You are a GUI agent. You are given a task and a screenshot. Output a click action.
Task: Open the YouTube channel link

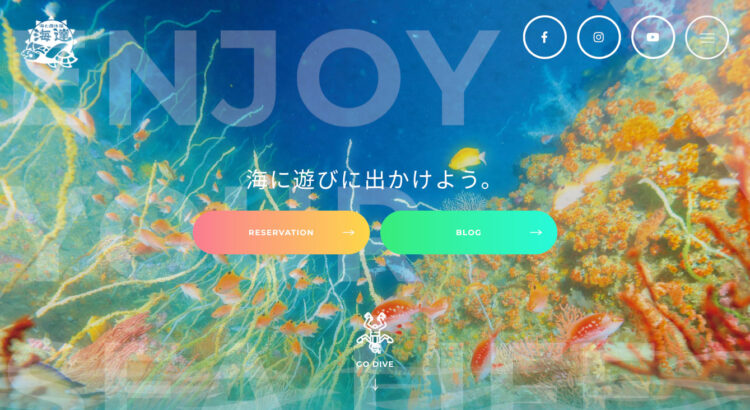click(x=652, y=38)
